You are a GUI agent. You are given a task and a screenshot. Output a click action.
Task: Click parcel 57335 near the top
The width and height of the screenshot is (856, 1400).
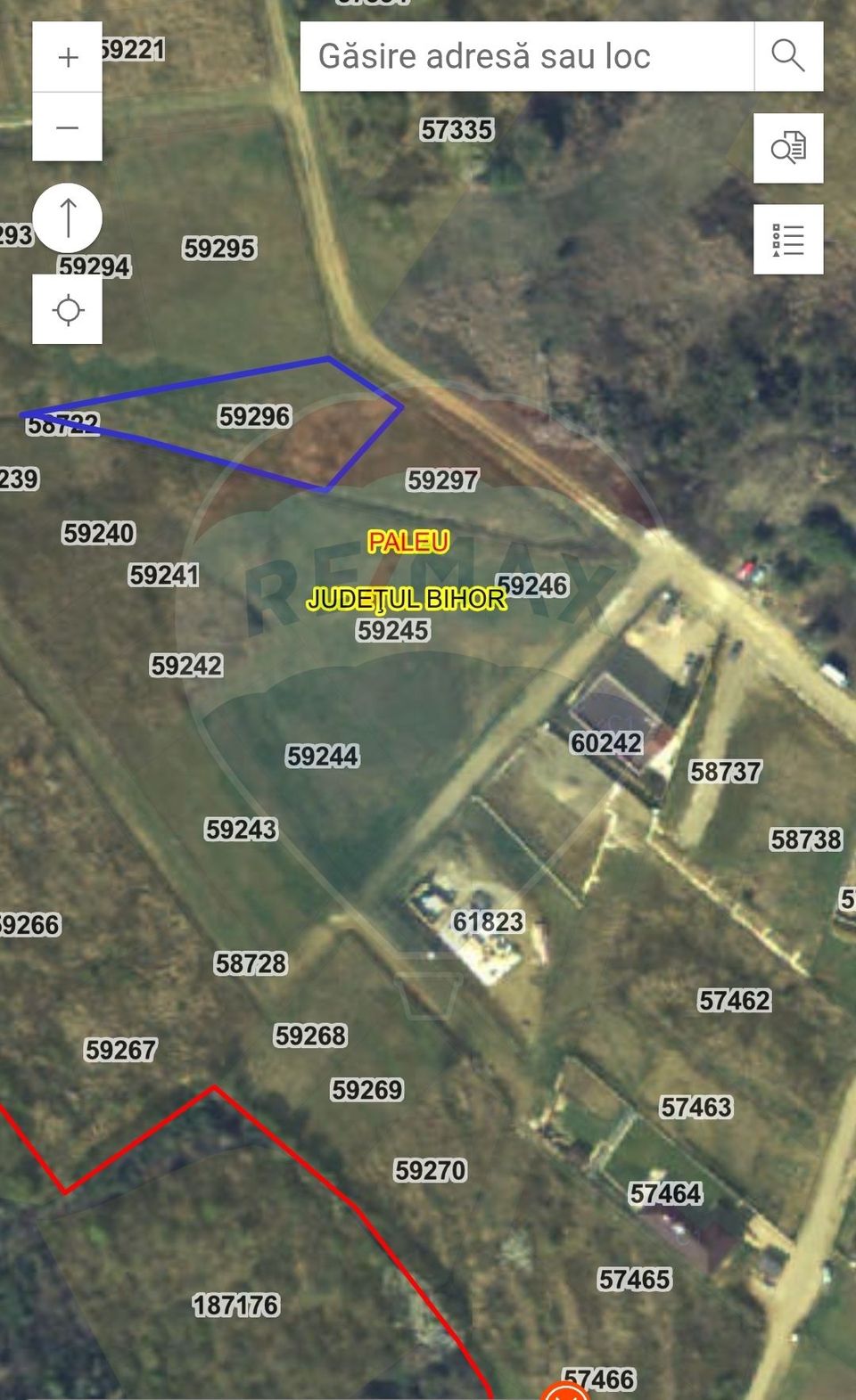tap(457, 129)
